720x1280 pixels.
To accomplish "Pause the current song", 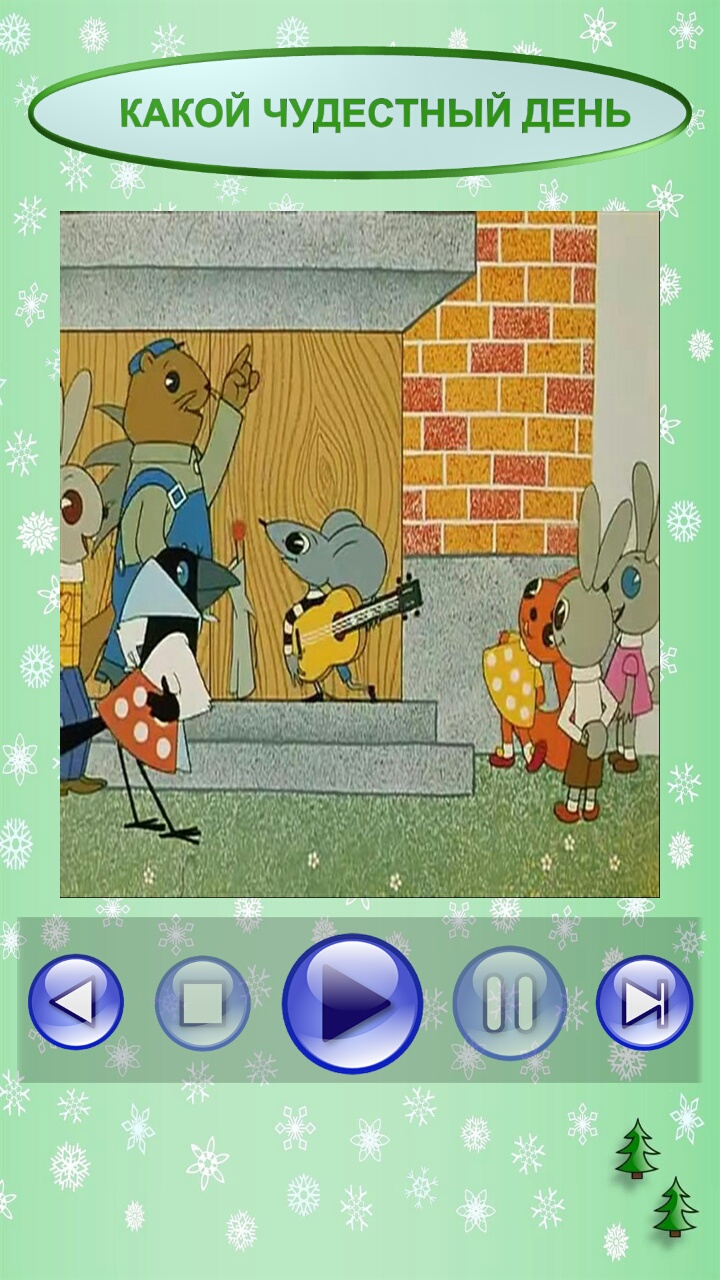I will coord(509,1003).
